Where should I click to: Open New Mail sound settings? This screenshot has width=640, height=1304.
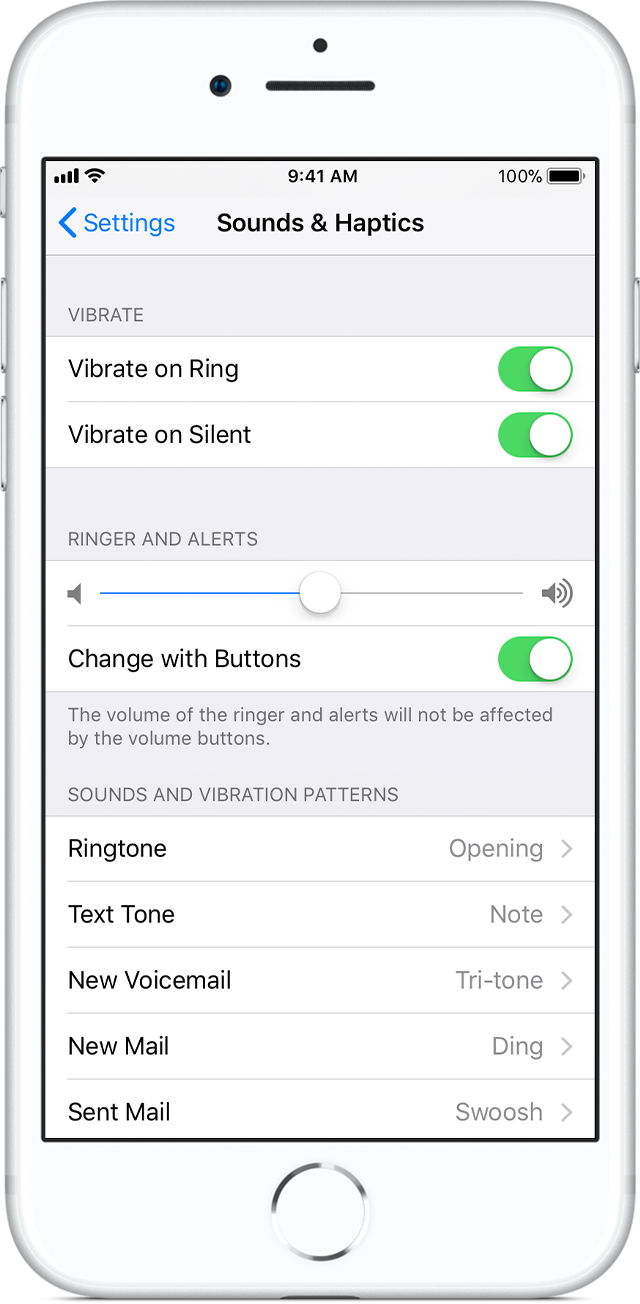coord(320,1047)
